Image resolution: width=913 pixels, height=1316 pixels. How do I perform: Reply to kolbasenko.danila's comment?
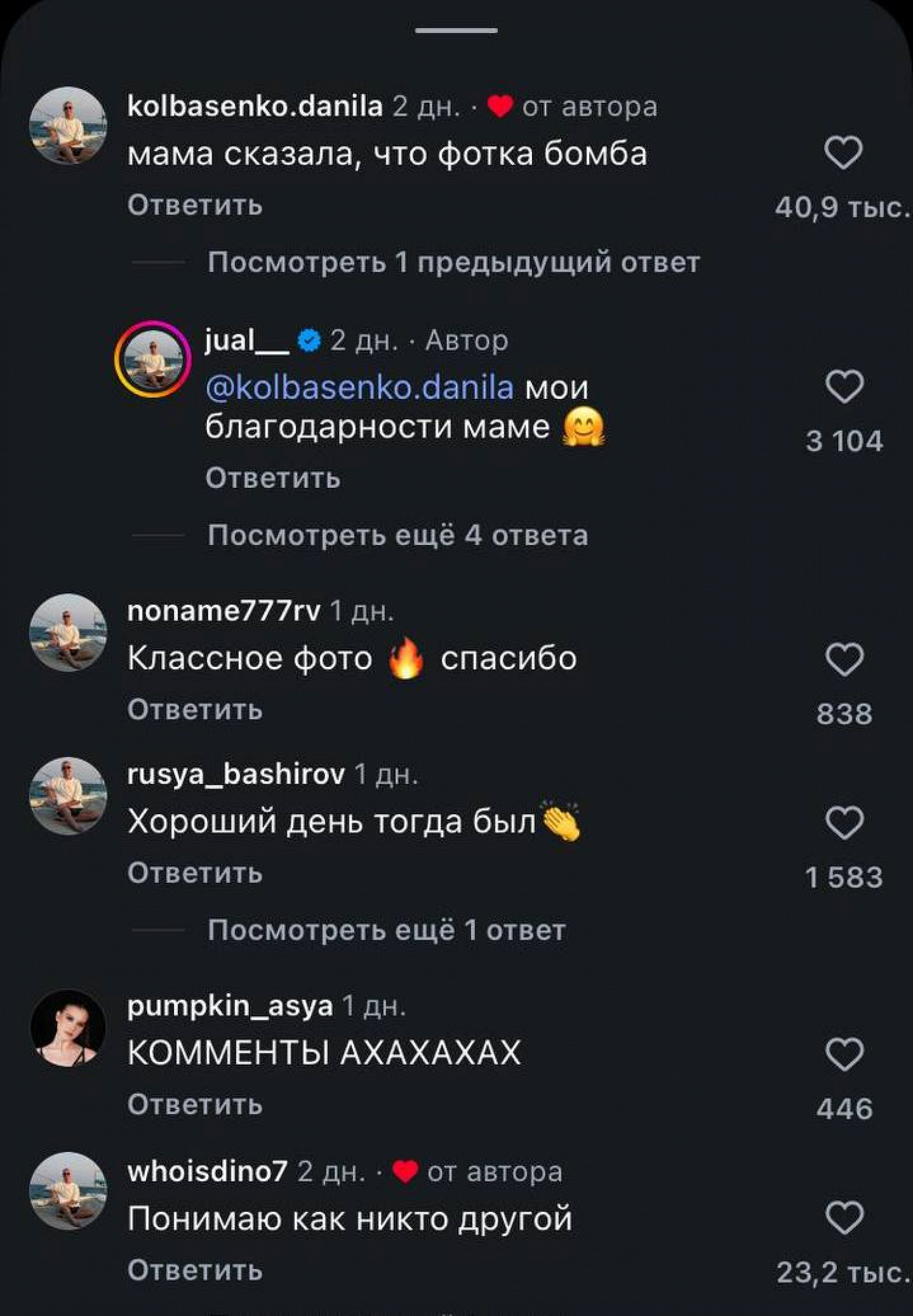click(x=195, y=205)
